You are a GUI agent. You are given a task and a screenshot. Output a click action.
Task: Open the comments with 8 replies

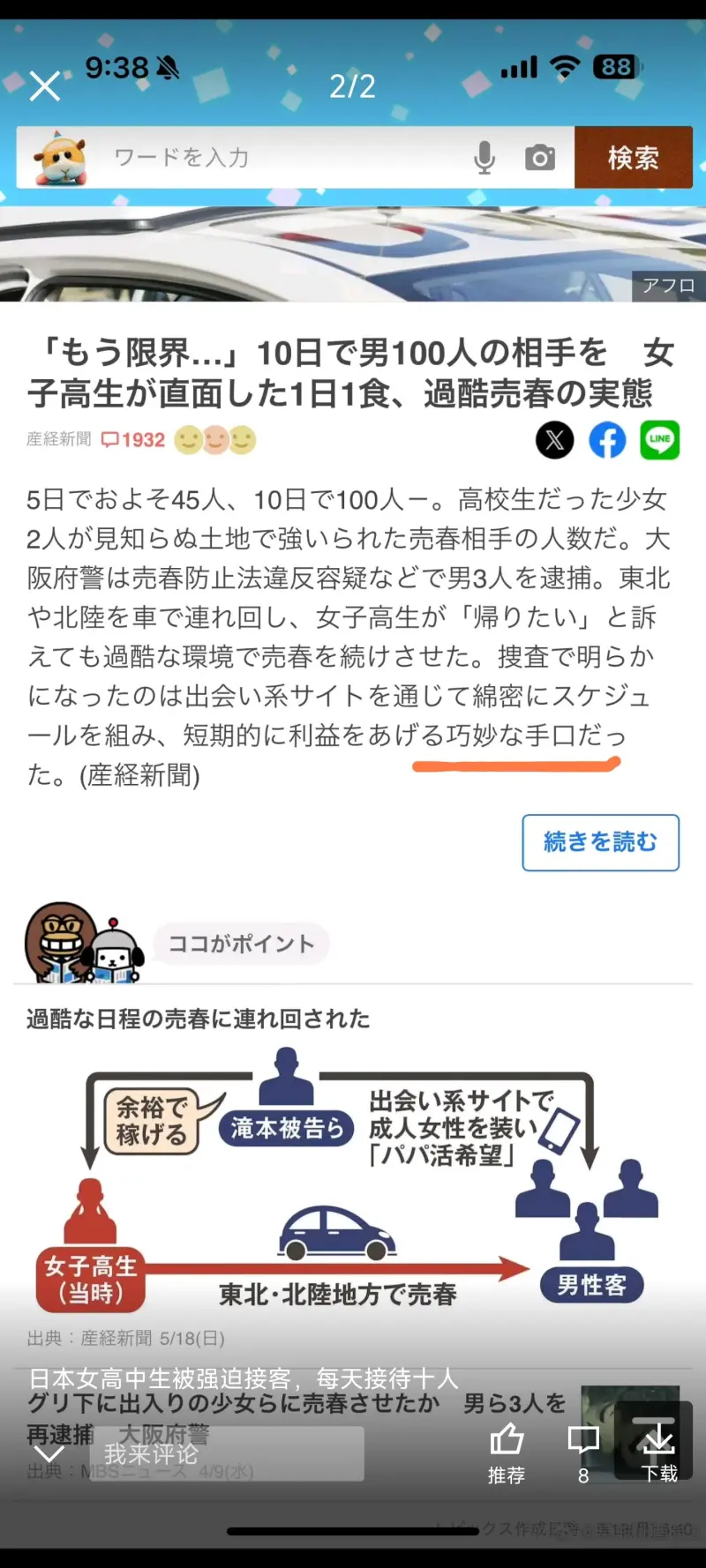pos(583,1451)
